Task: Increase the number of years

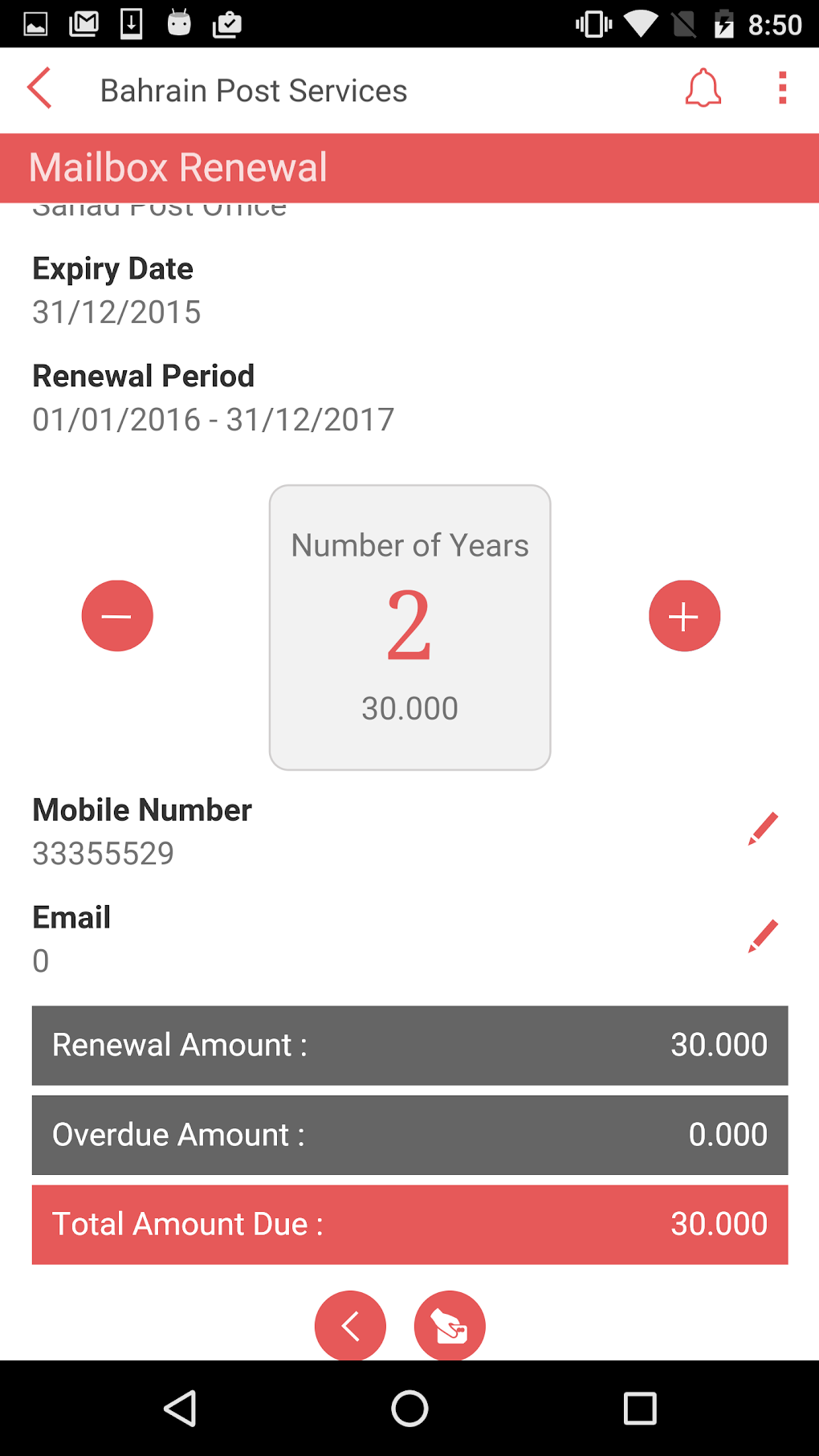Action: (684, 616)
